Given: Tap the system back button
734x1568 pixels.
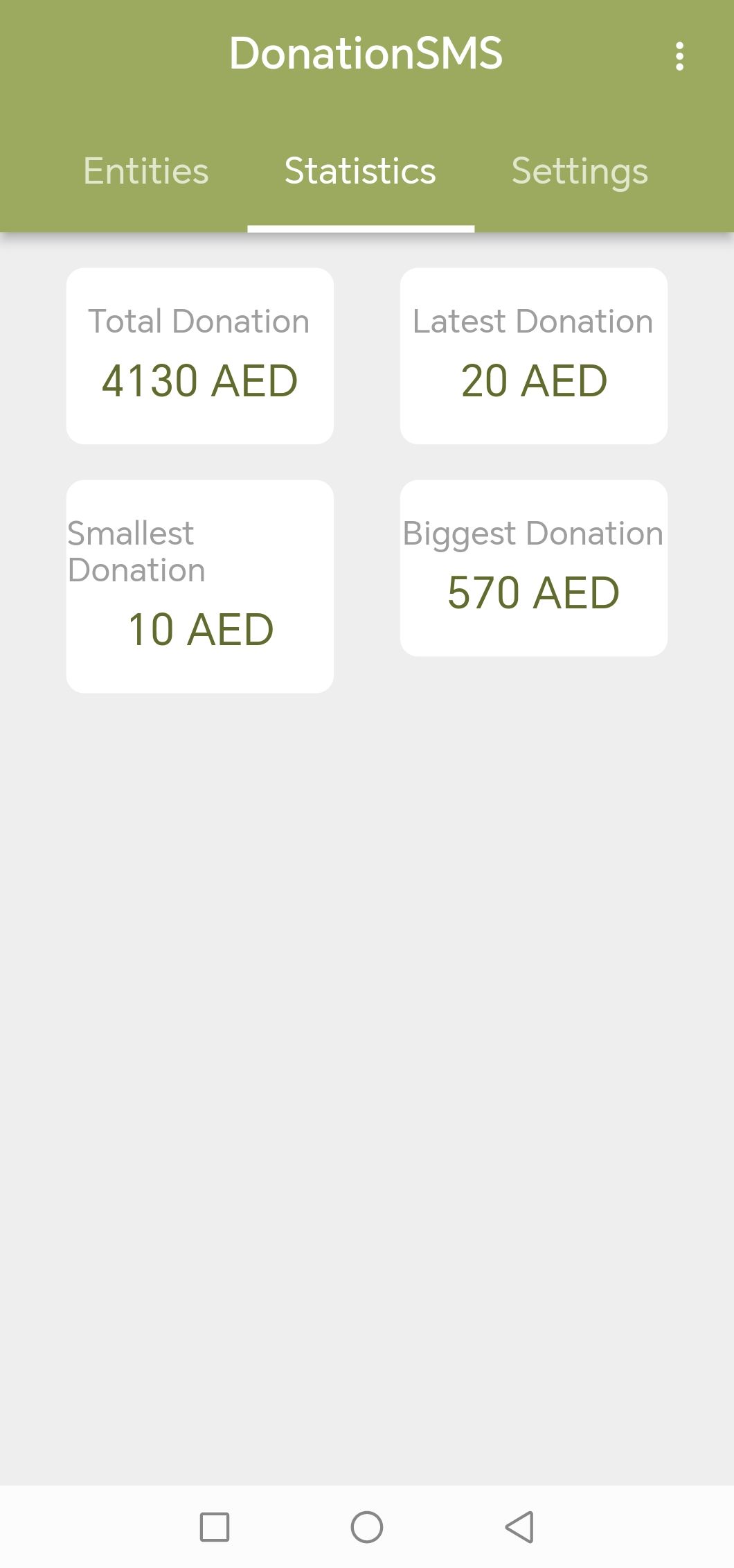Looking at the screenshot, I should click(x=519, y=1526).
